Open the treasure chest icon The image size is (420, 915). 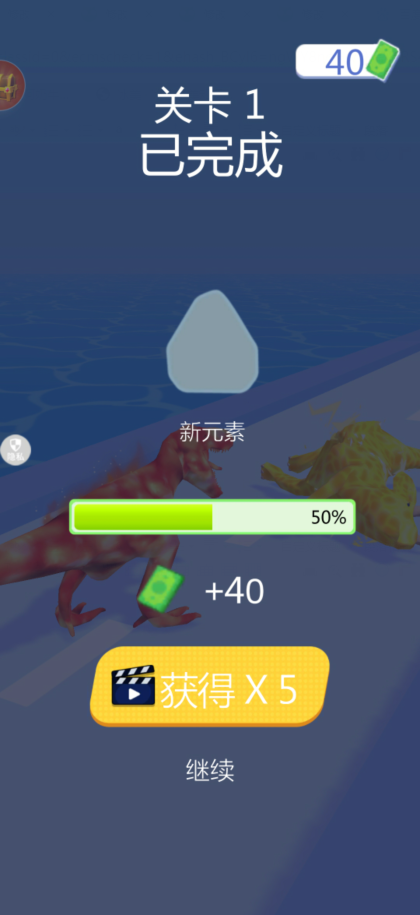tap(10, 85)
